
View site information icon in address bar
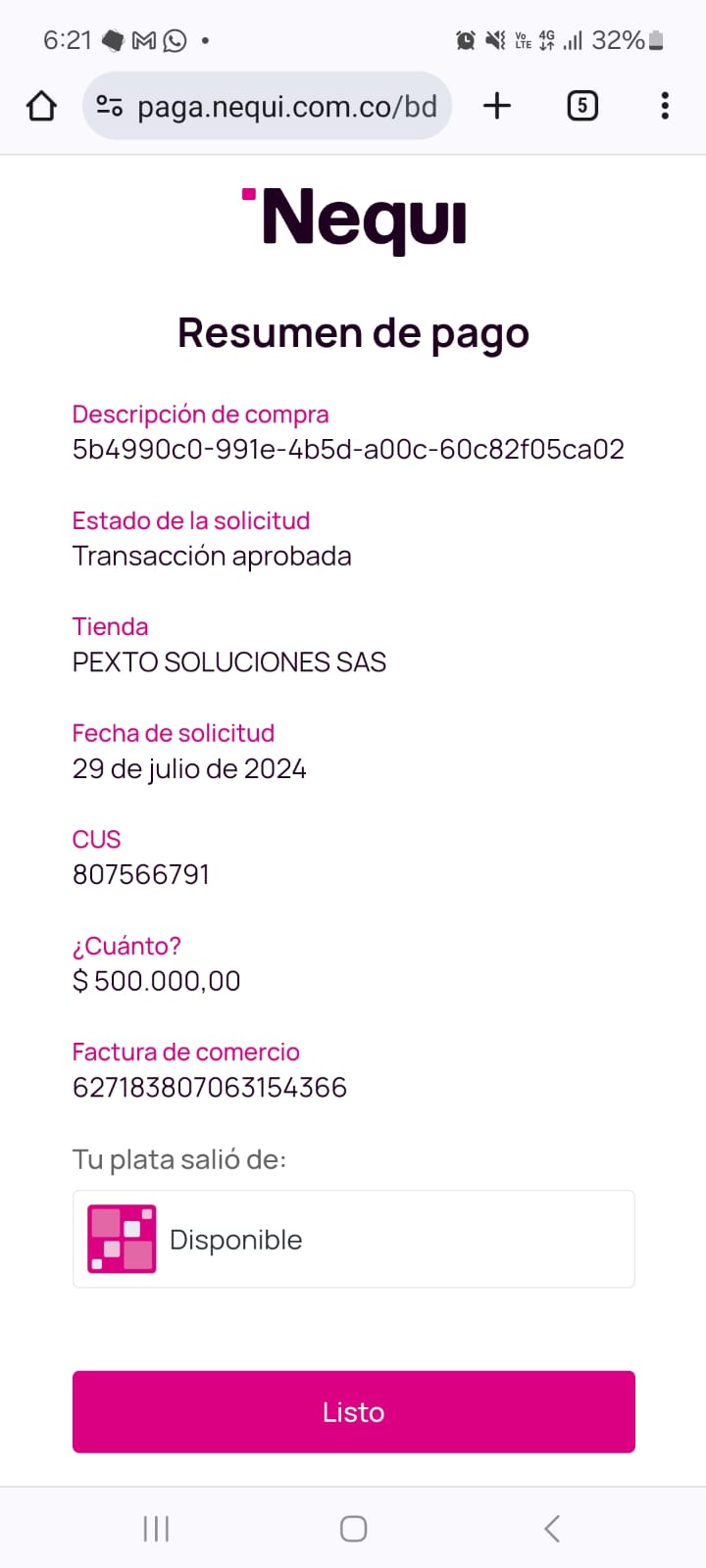(x=110, y=106)
